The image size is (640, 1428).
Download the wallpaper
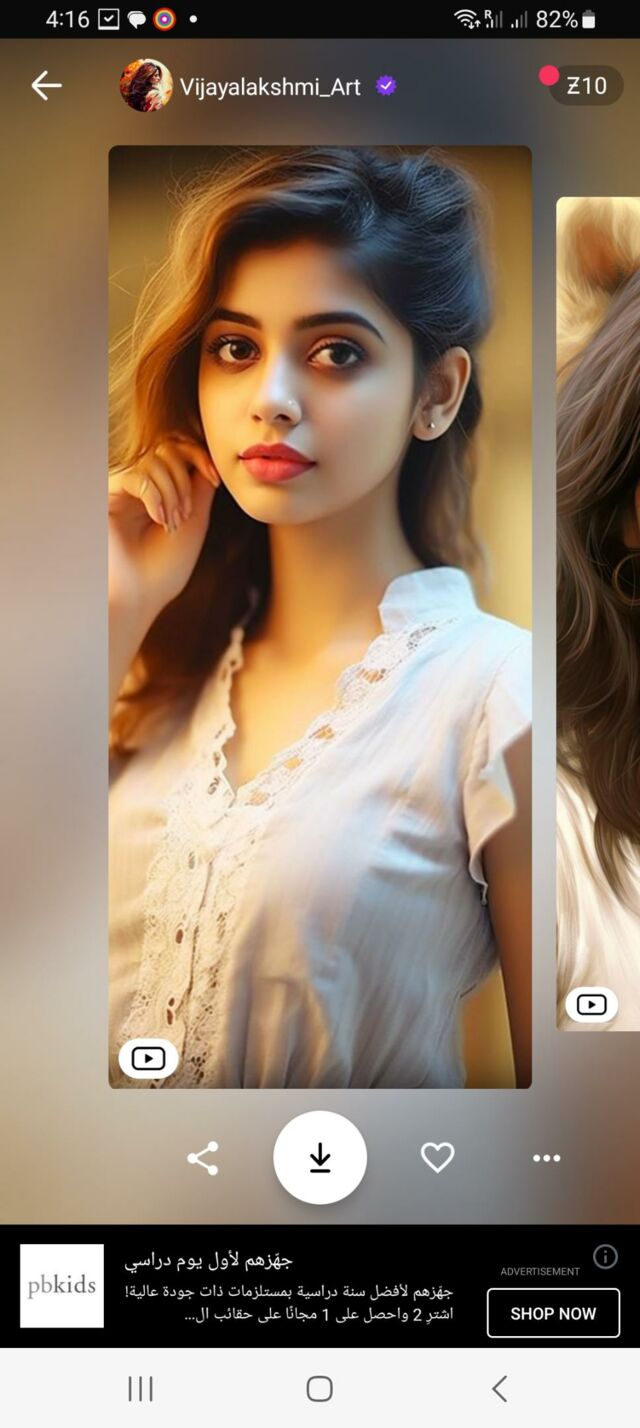coord(320,1158)
